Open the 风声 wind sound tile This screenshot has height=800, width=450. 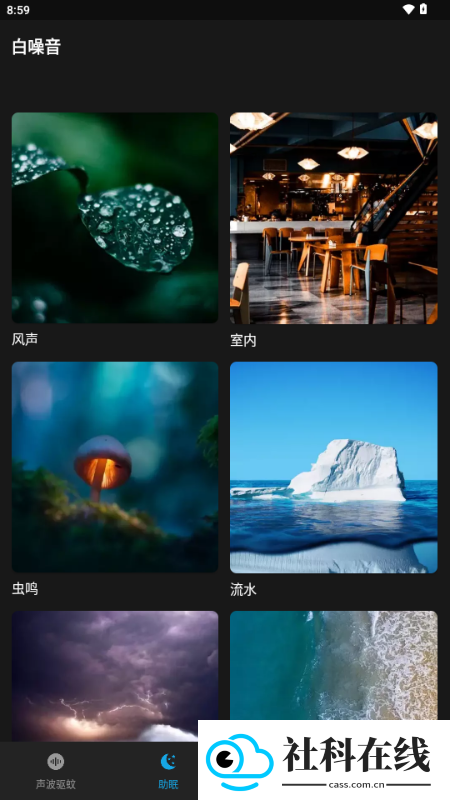click(115, 218)
